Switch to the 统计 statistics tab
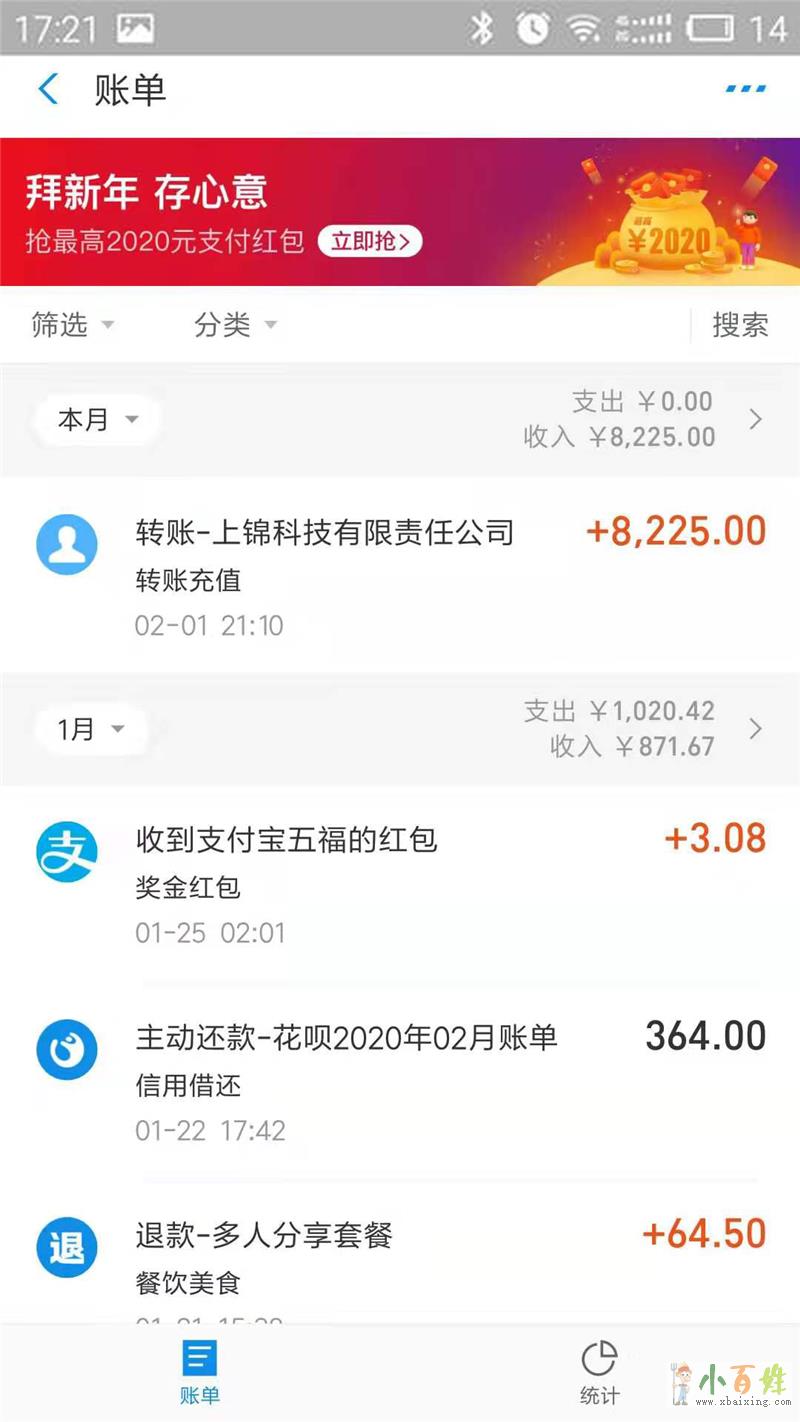Viewport: 800px width, 1422px height. 599,1373
